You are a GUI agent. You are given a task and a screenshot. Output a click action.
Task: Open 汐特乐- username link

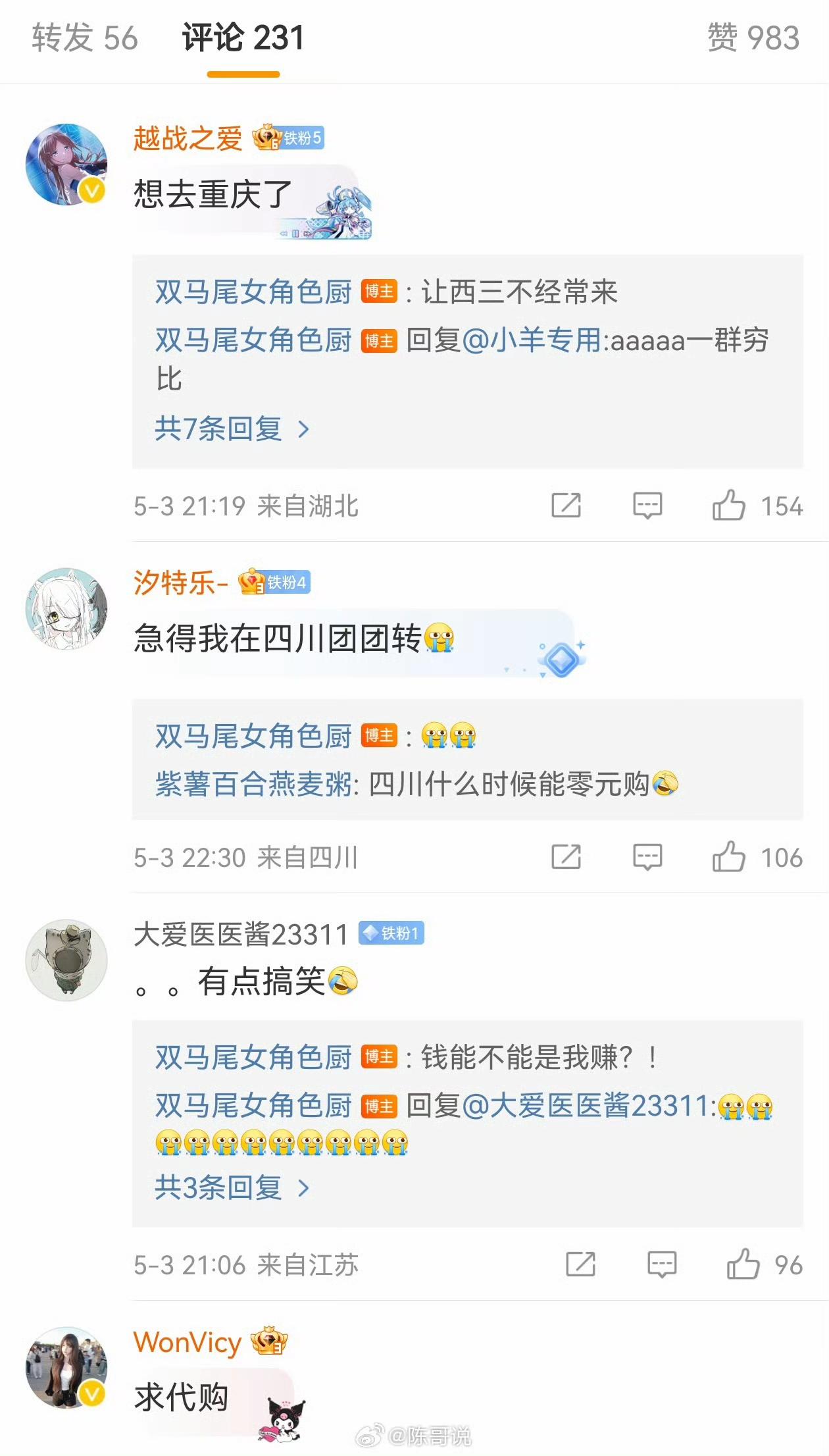point(180,583)
